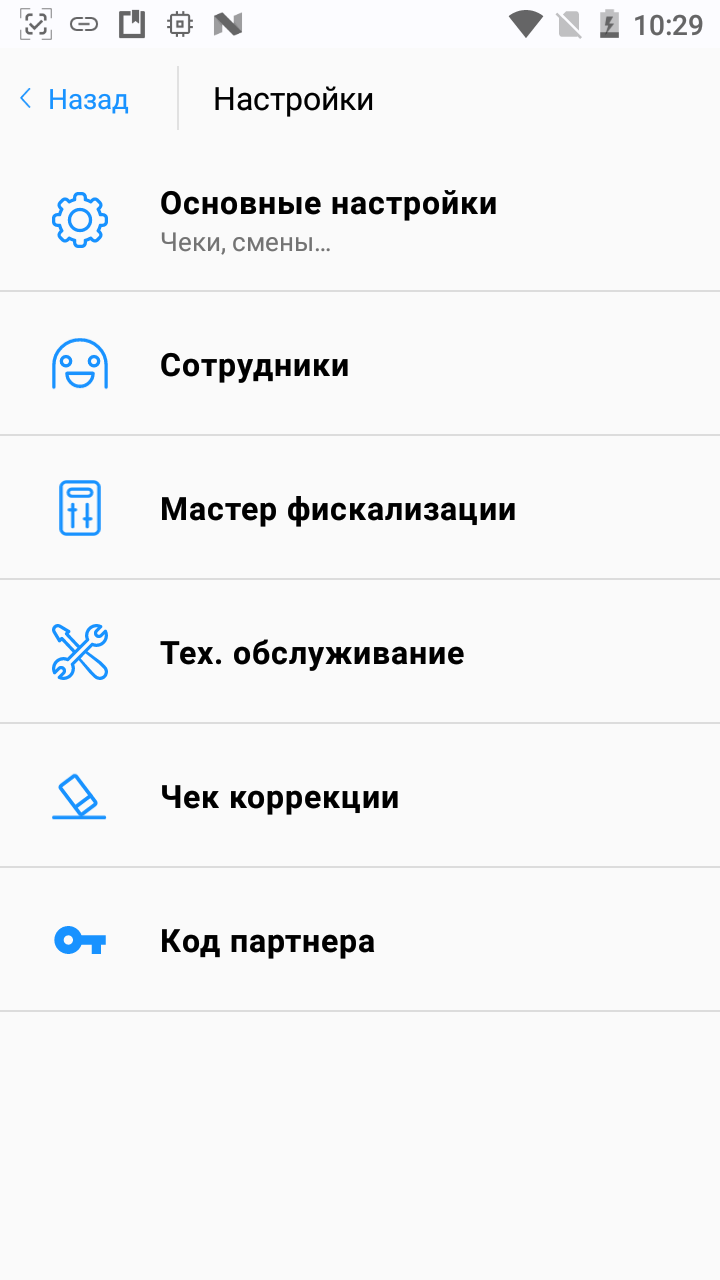The width and height of the screenshot is (720, 1280).
Task: Open Основные настройки
Action: (x=328, y=220)
